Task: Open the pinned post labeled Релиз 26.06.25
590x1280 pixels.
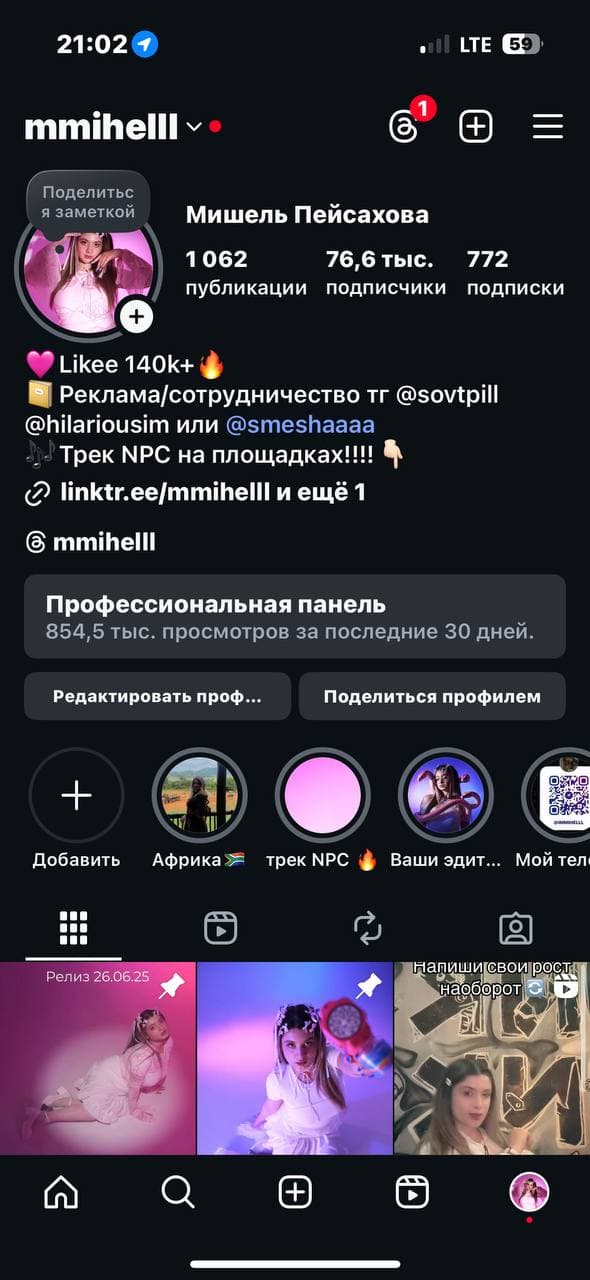Action: (x=98, y=1058)
